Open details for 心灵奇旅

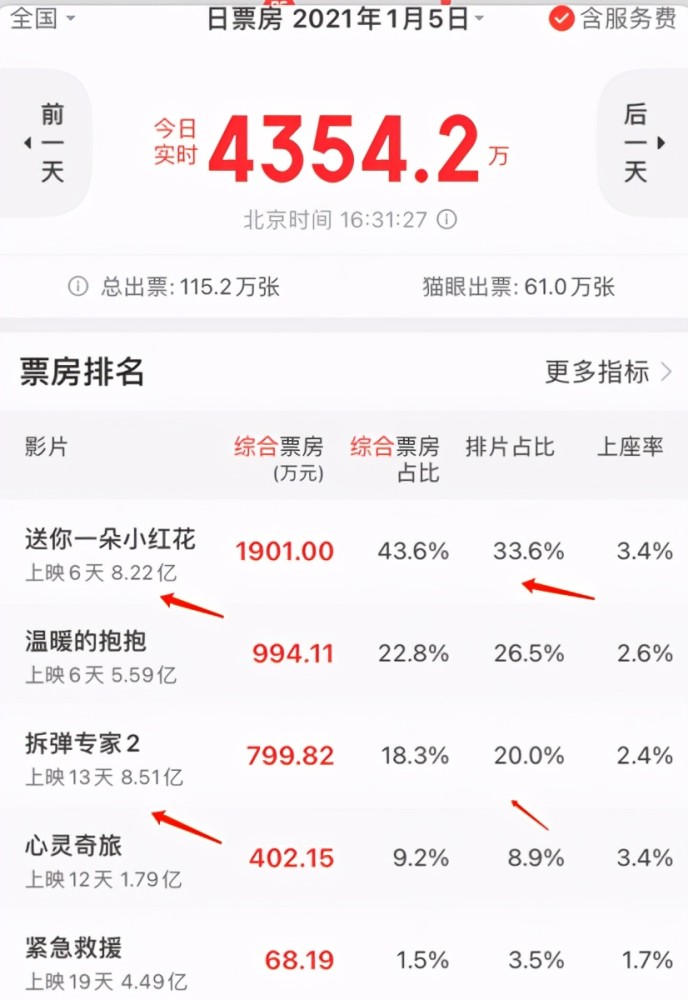(x=73, y=846)
